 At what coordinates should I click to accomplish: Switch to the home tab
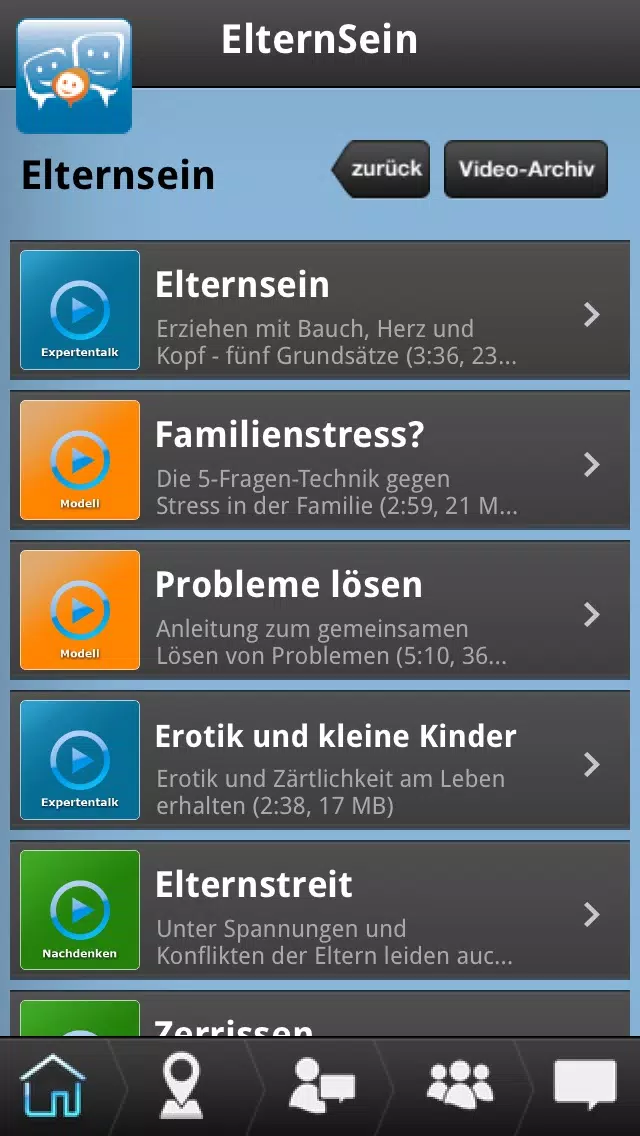coord(52,1087)
